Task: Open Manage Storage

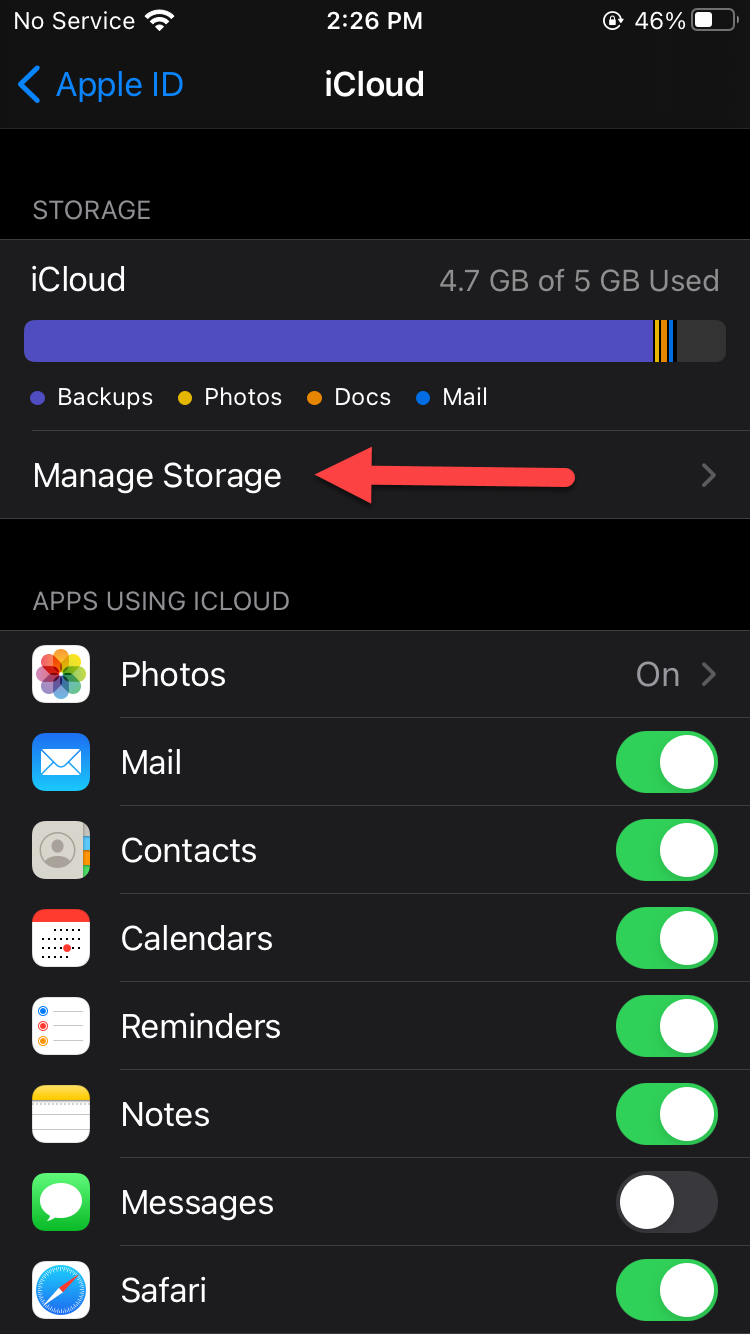Action: click(x=375, y=475)
